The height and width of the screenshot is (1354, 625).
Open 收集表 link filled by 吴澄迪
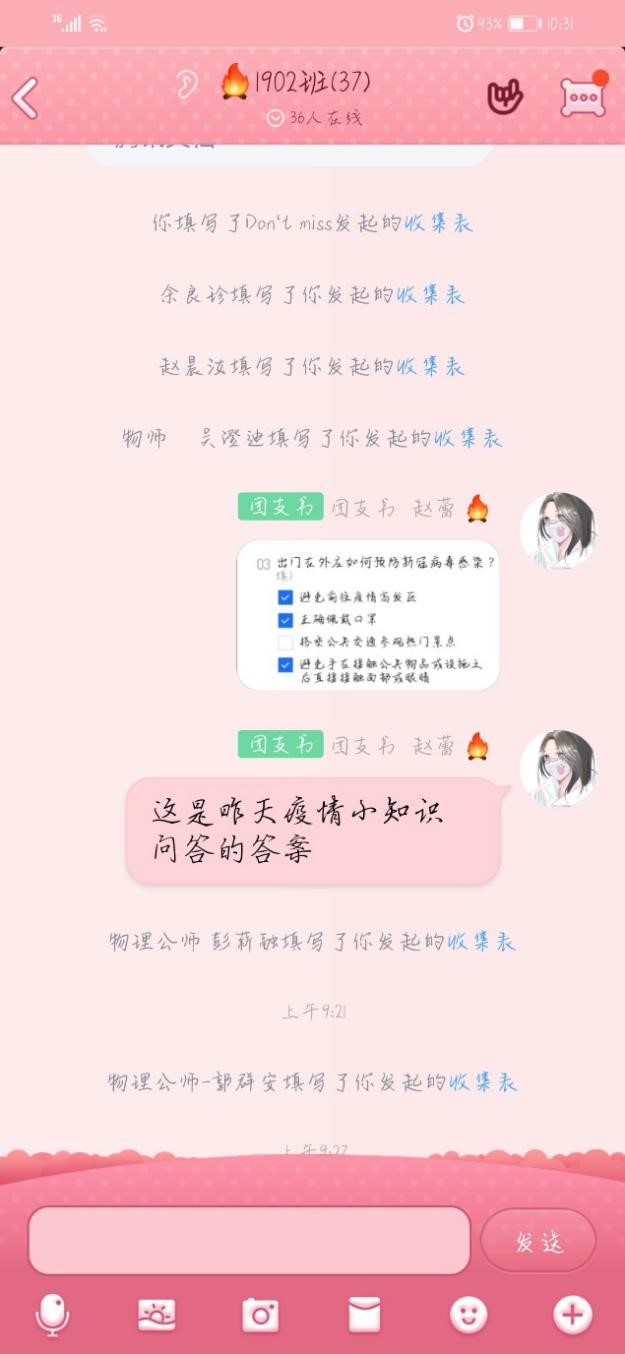tap(467, 438)
